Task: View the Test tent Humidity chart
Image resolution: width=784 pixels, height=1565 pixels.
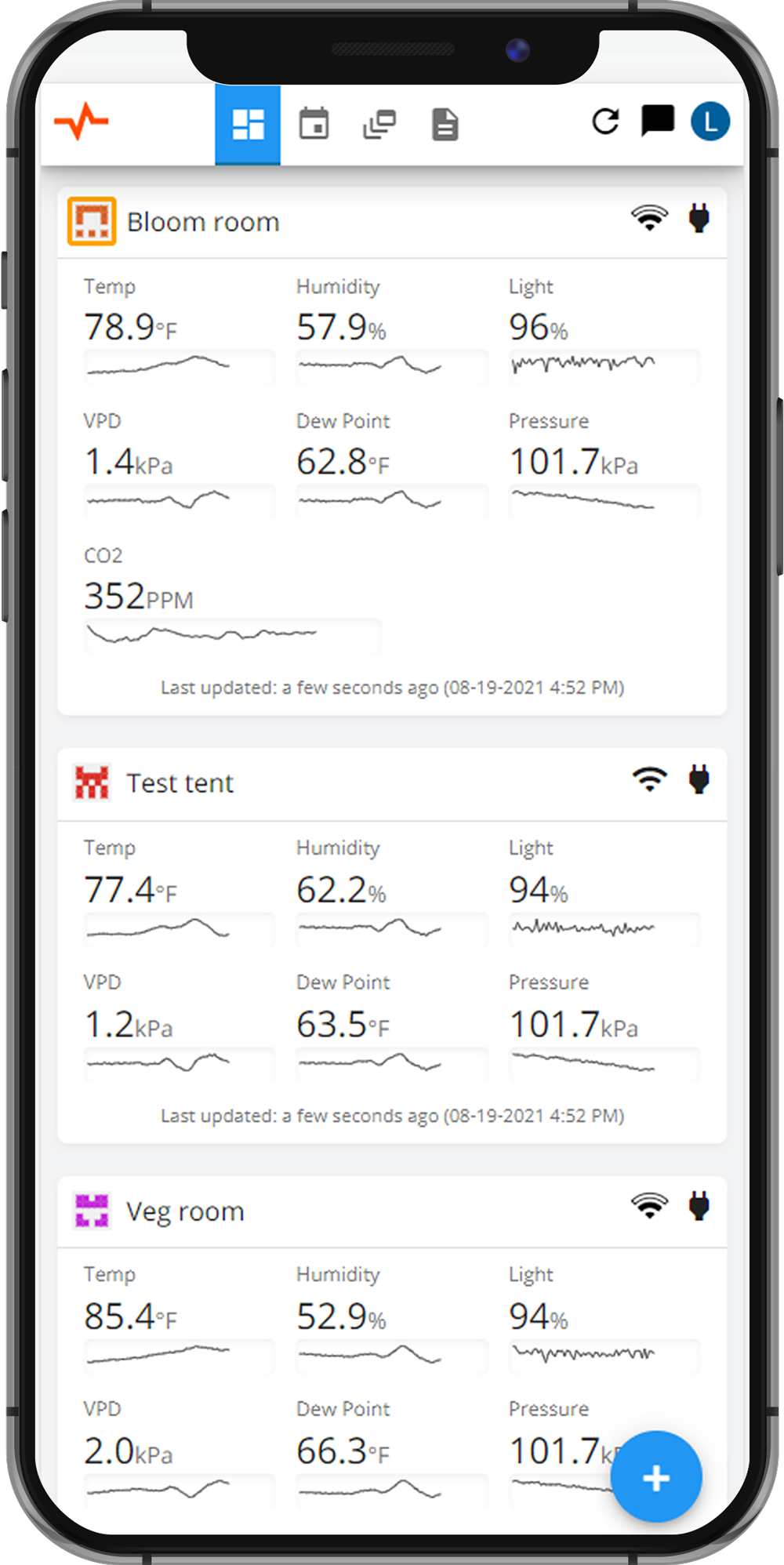Action: coord(390,929)
